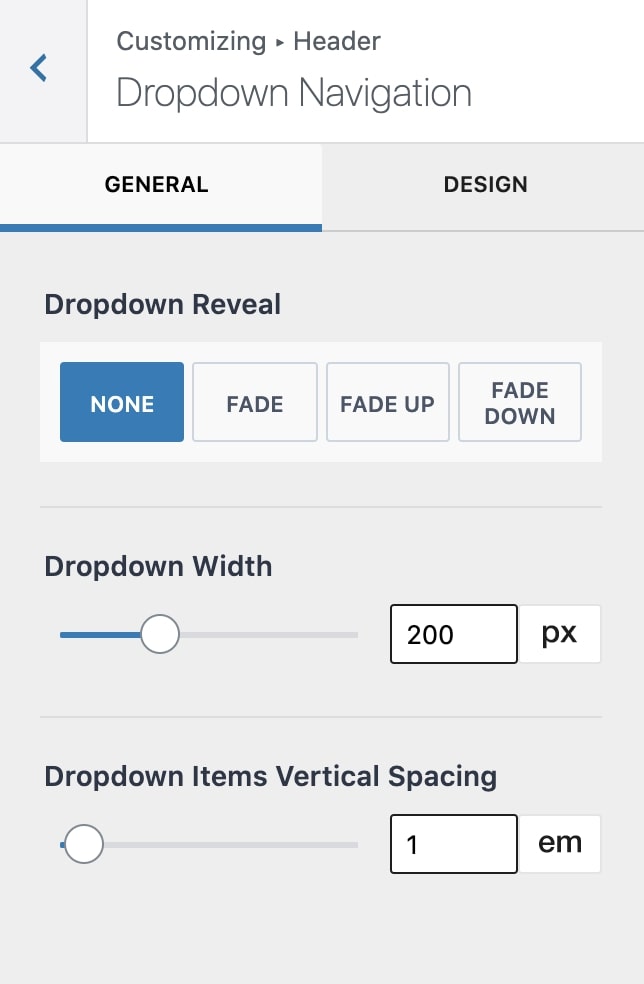Change the em unit for Vertical Spacing
Image resolution: width=644 pixels, height=984 pixels.
559,844
